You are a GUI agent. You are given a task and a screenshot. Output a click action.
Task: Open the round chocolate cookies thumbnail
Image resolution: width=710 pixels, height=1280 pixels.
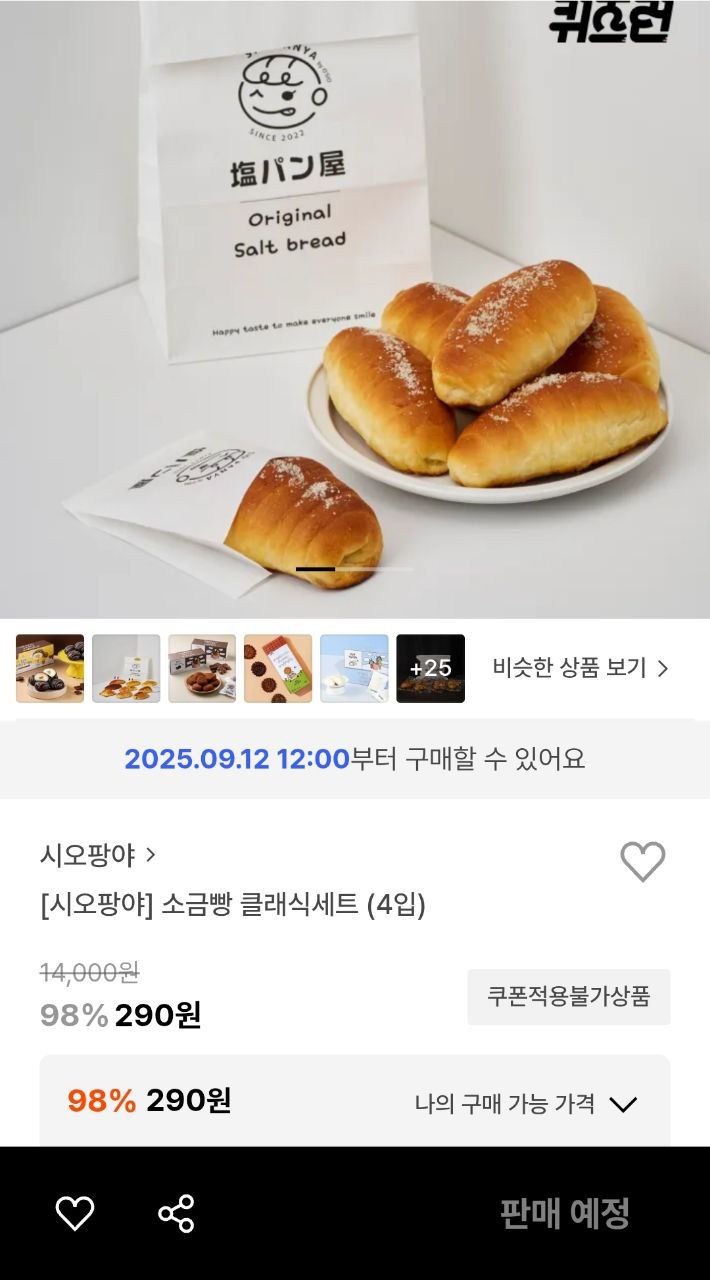point(278,668)
